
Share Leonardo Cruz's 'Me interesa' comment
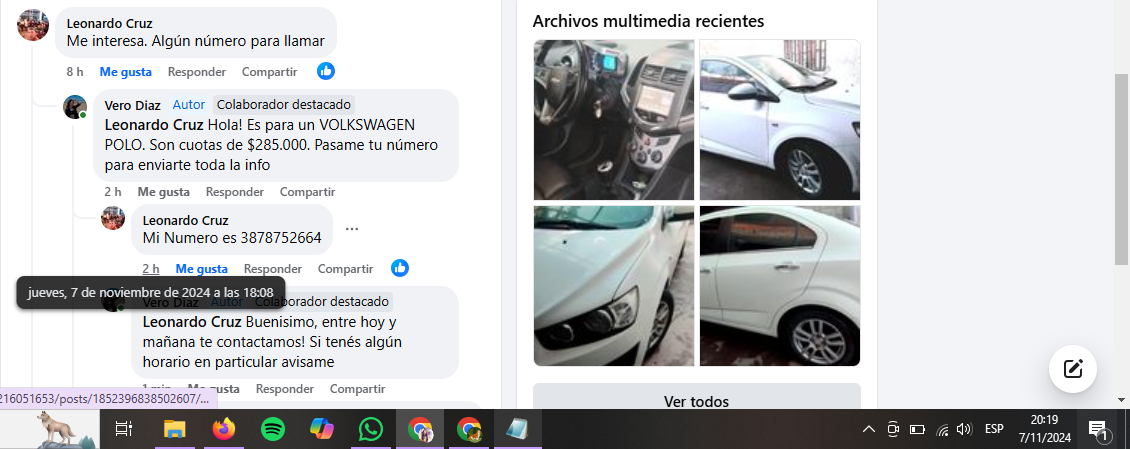269,72
